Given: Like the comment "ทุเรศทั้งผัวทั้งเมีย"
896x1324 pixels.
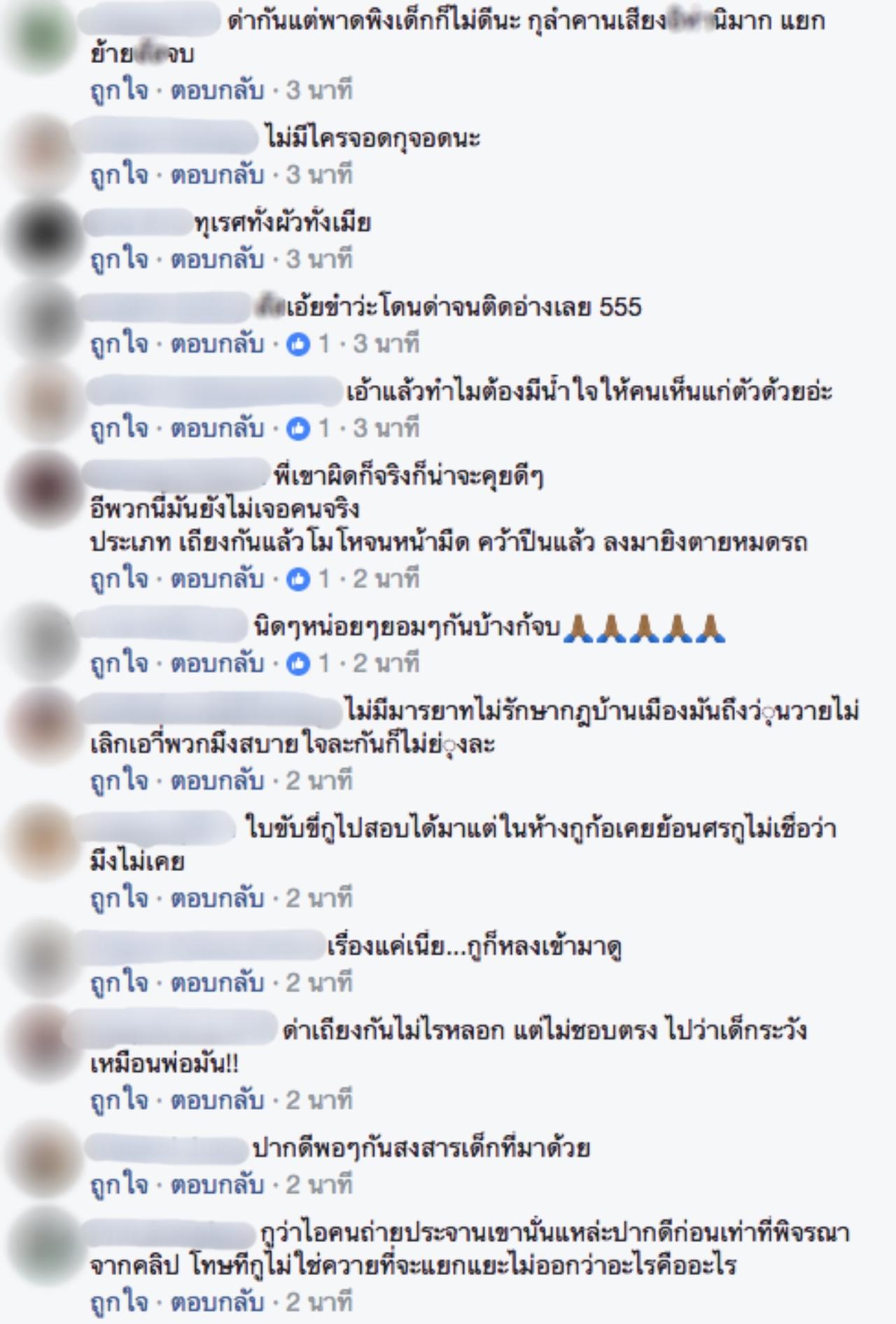Looking at the screenshot, I should (119, 260).
